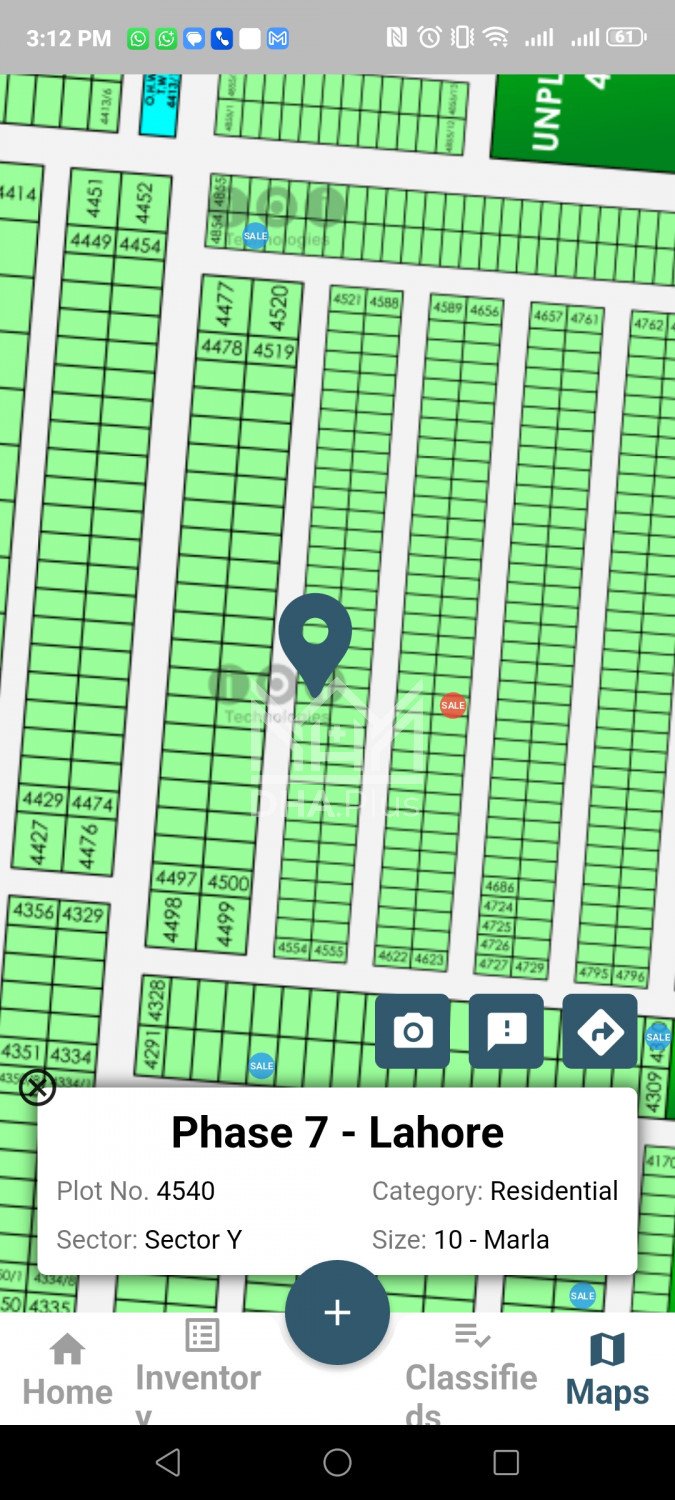Go to the Classifieds tab
675x1500 pixels.
(x=471, y=1368)
